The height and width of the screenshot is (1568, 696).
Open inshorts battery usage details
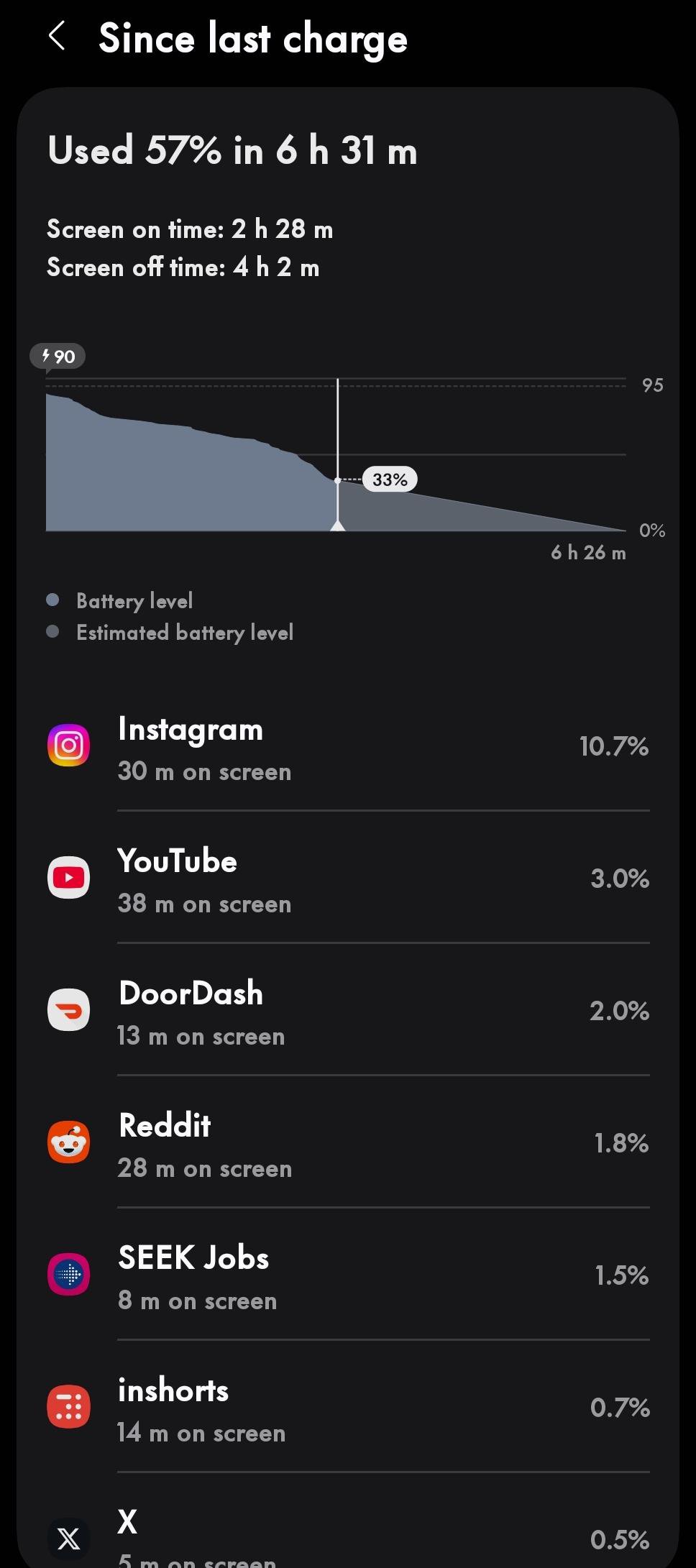coord(348,1408)
